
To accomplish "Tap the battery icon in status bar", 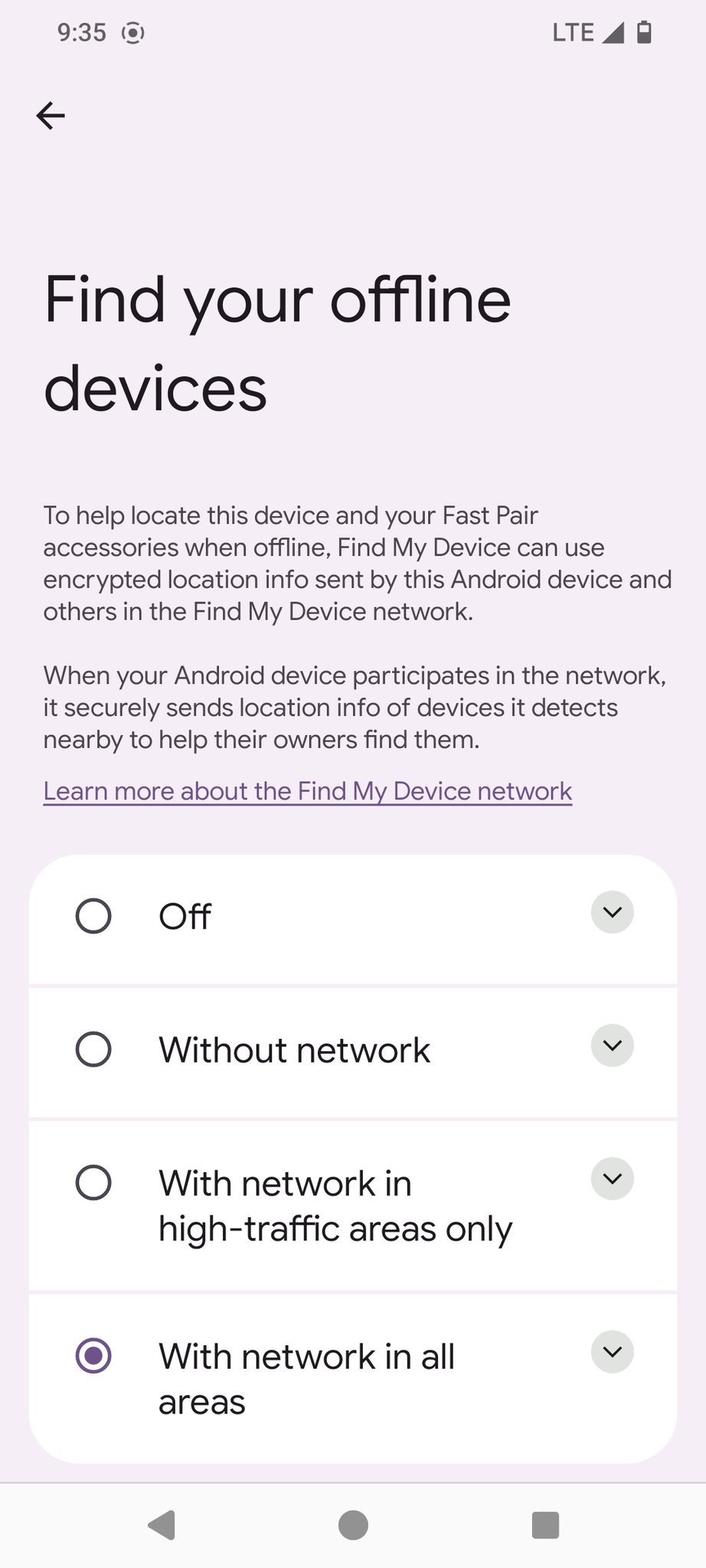I will click(x=643, y=31).
